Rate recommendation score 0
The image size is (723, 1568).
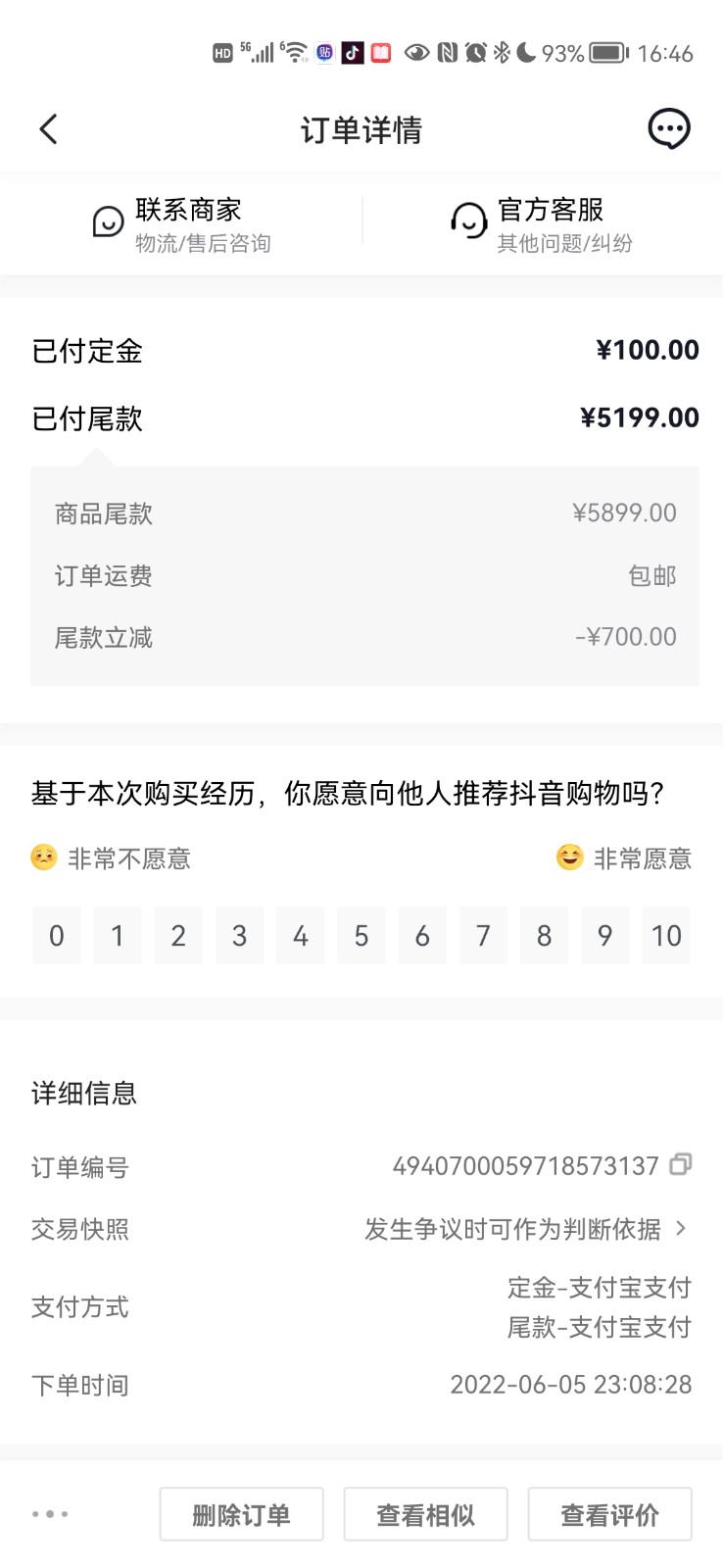[57, 936]
